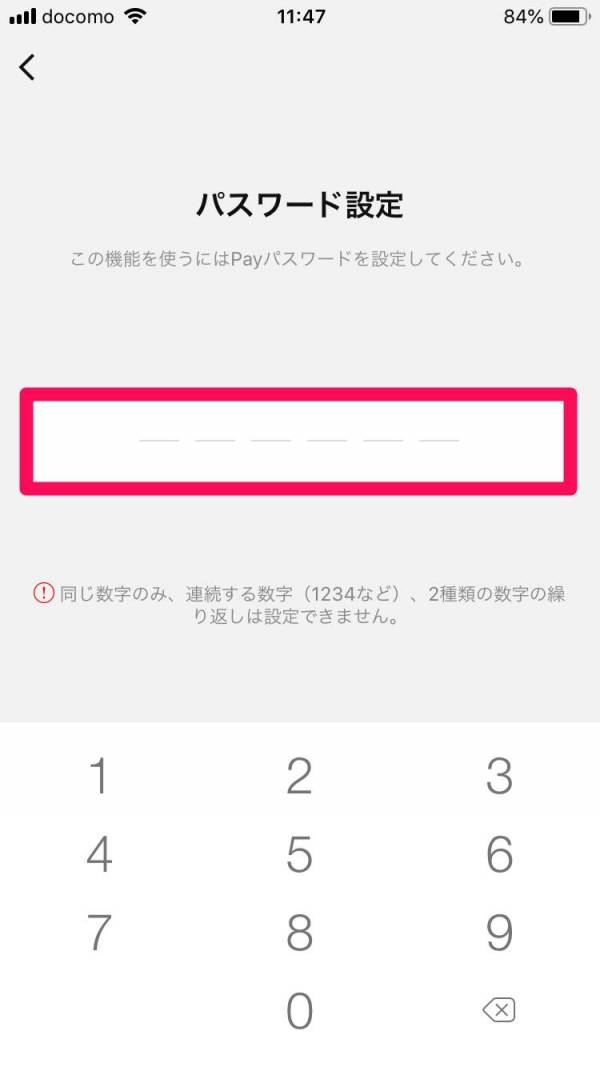Enter the number 5
Screen dimensions: 600x1067
pyautogui.click(x=299, y=854)
